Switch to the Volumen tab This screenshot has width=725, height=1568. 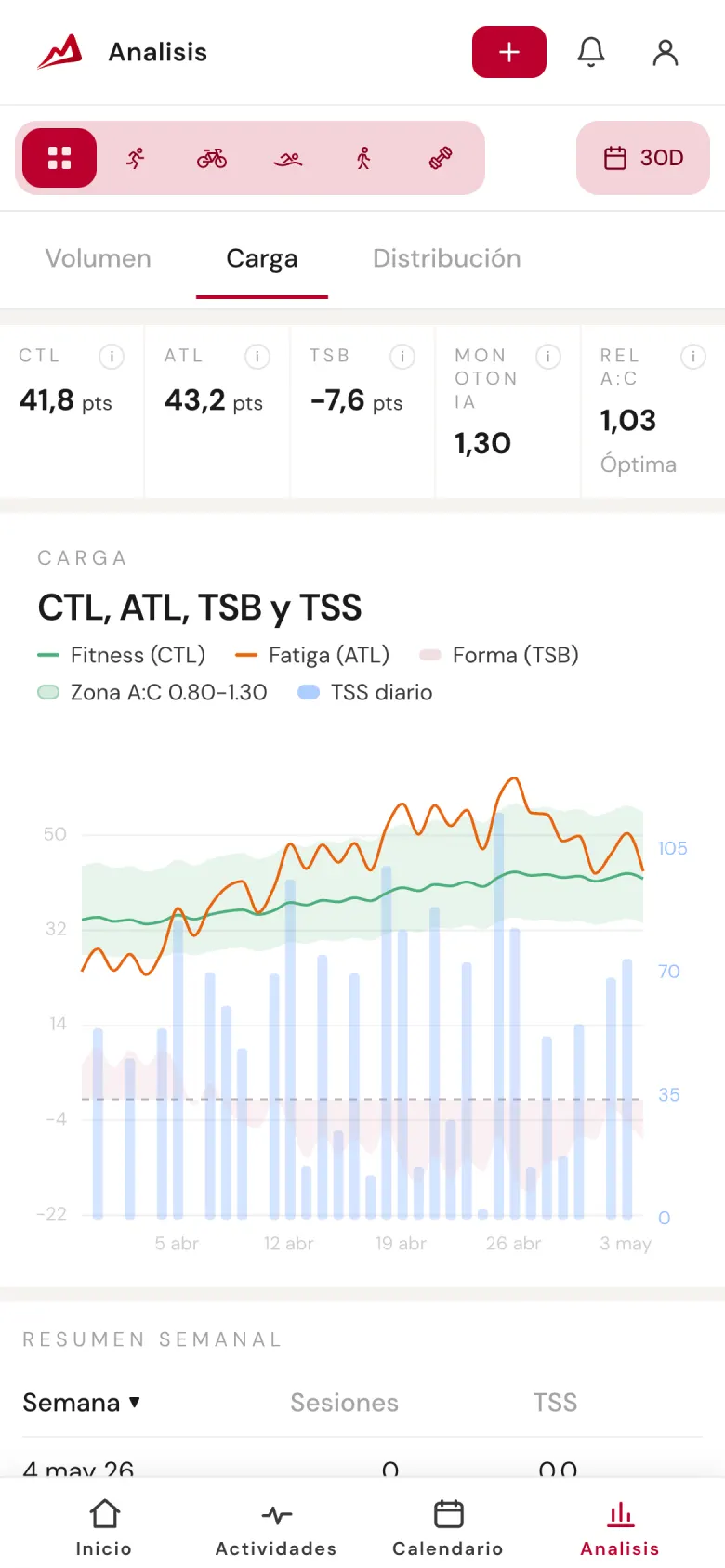[x=99, y=258]
